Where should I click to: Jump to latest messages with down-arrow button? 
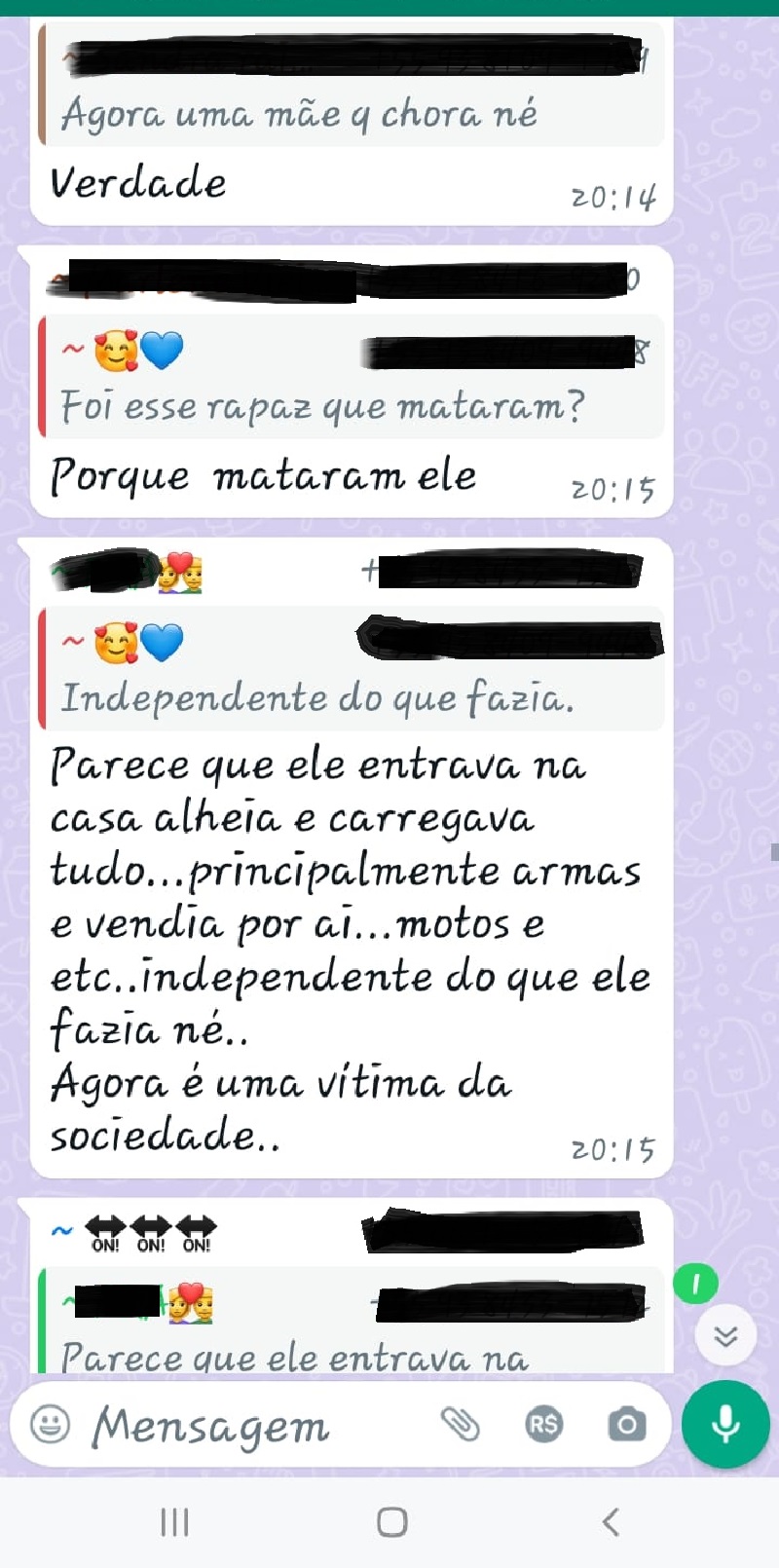[x=725, y=1335]
